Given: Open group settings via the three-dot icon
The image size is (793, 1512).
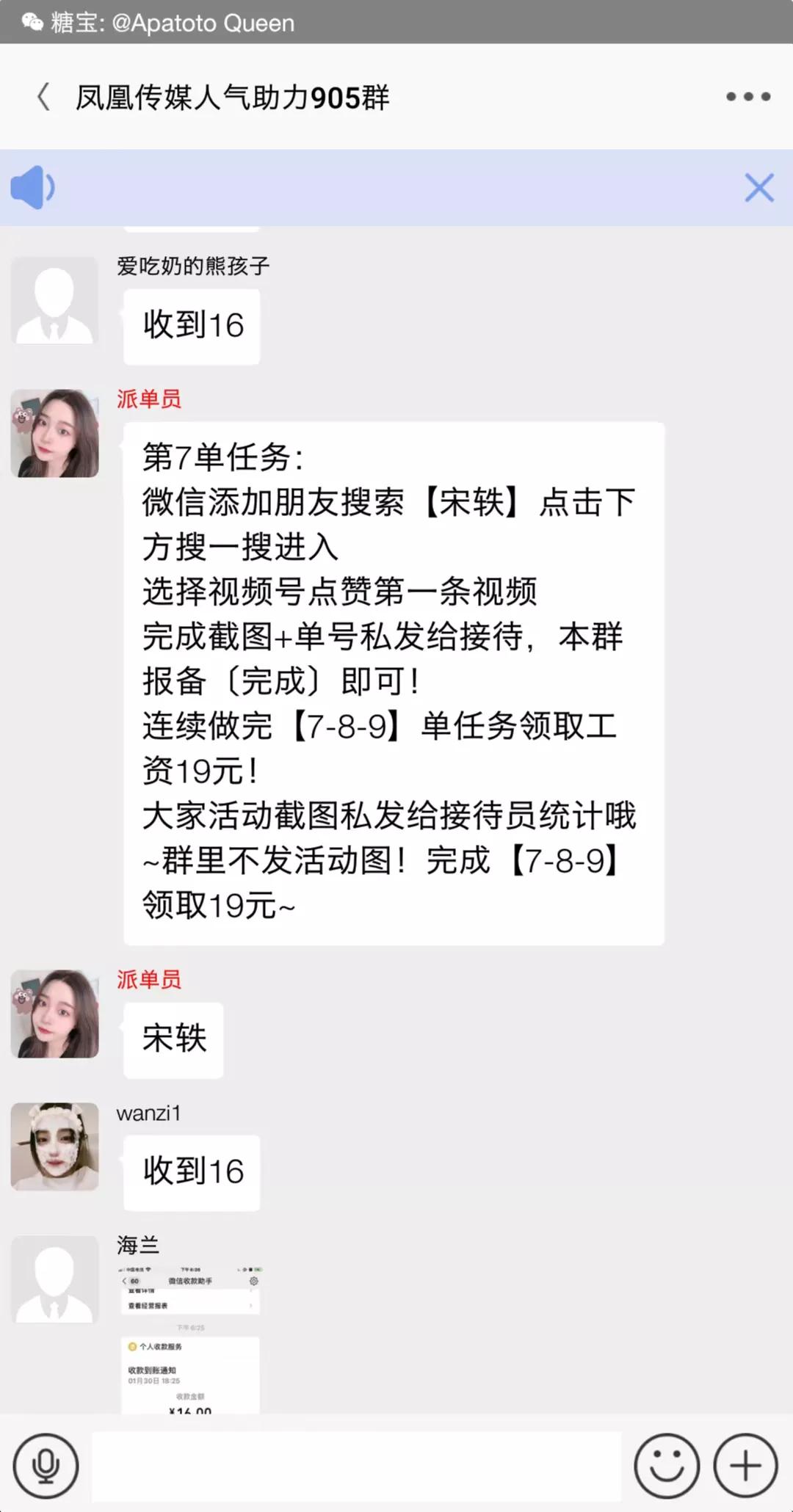Looking at the screenshot, I should 747,96.
